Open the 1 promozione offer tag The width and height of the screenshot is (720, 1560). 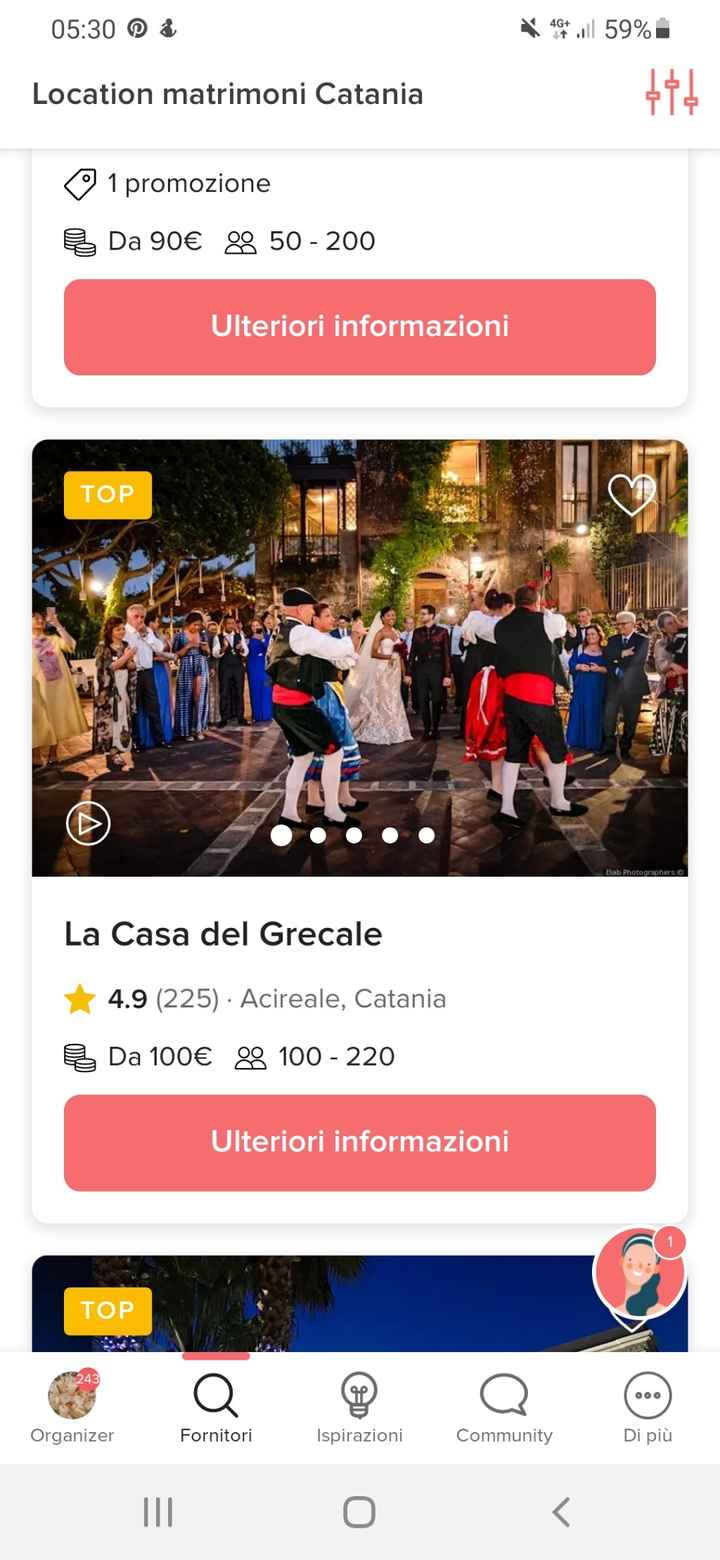pos(168,184)
